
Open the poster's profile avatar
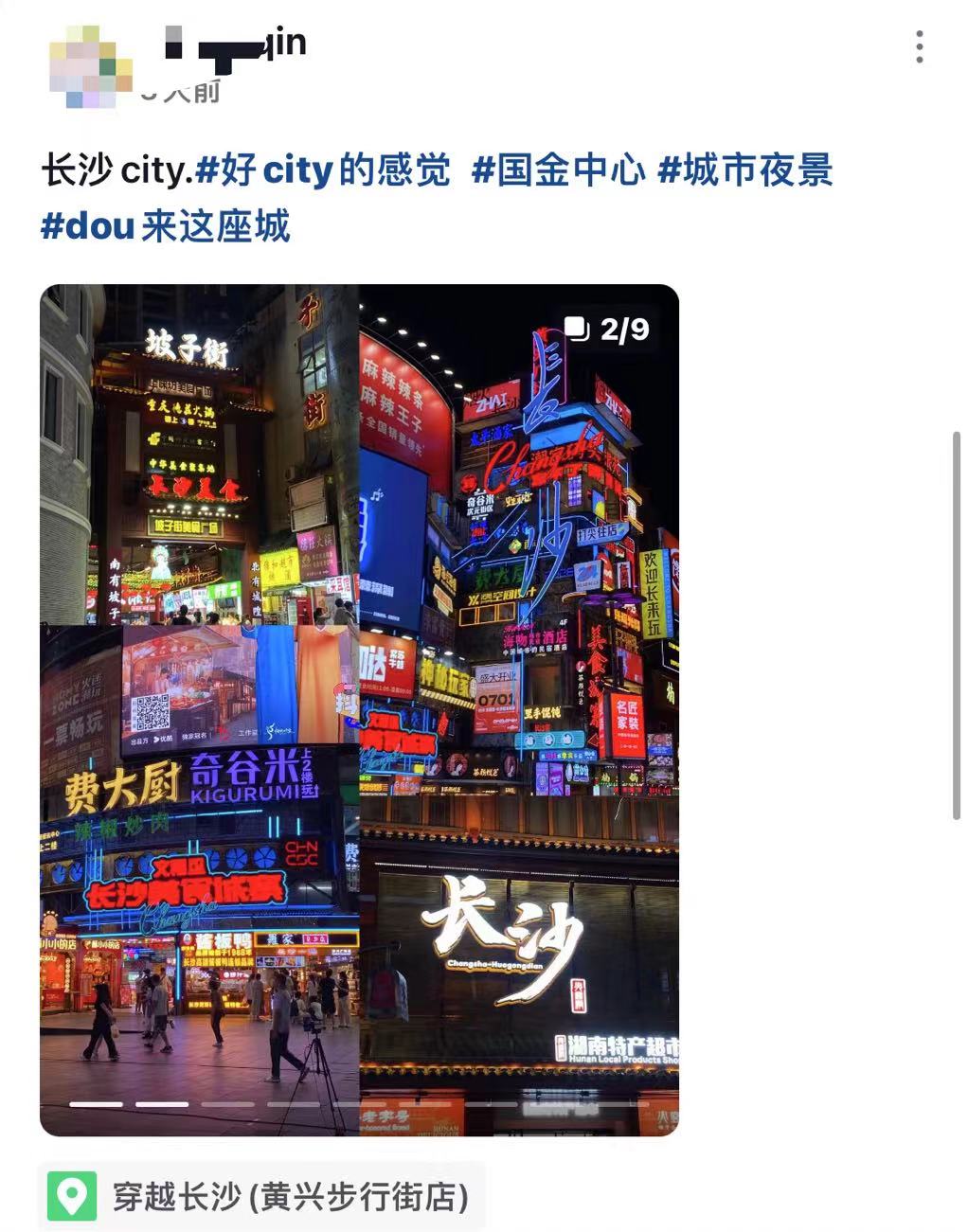(x=89, y=66)
